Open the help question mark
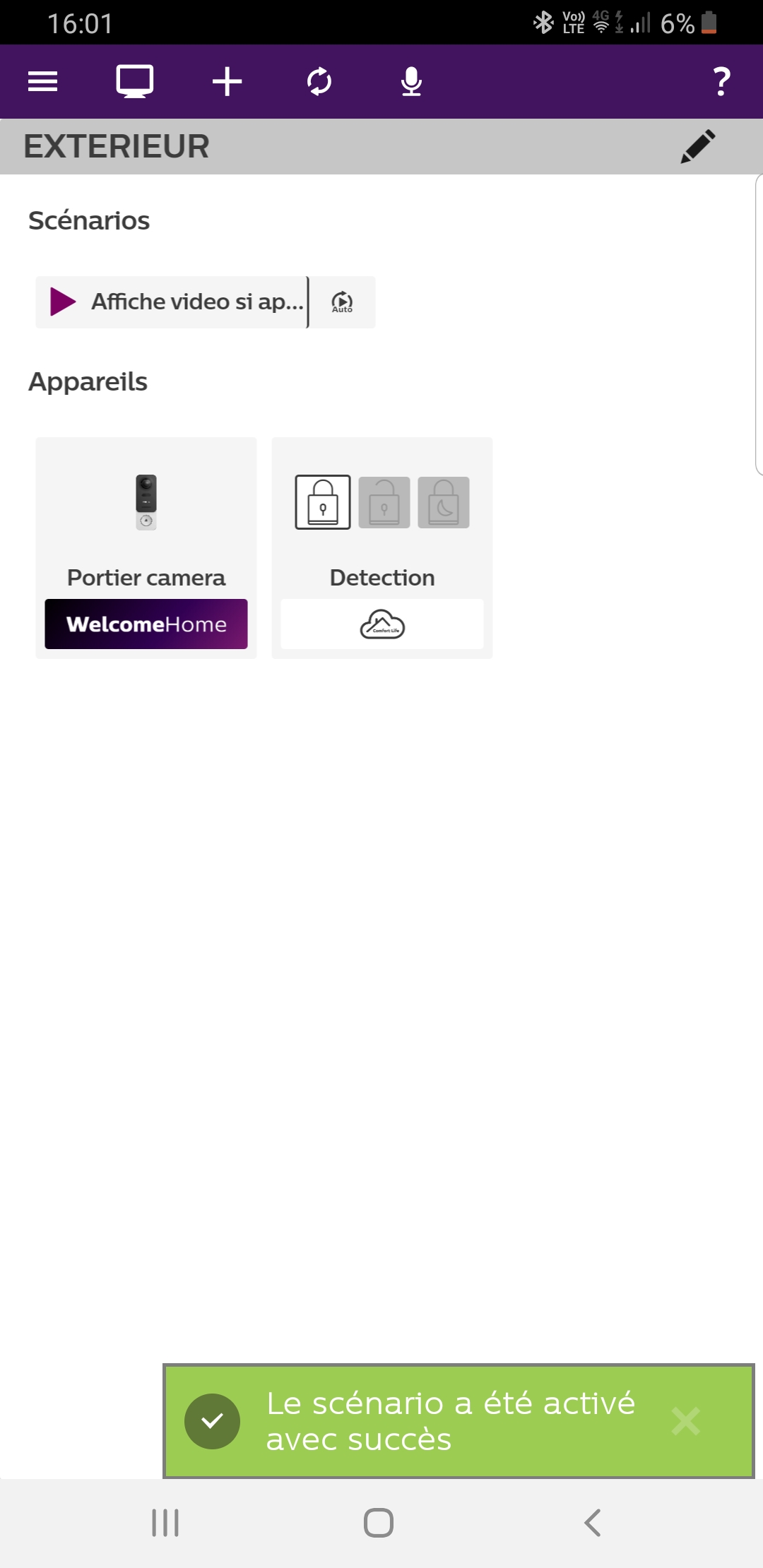The image size is (763, 1568). click(x=721, y=82)
